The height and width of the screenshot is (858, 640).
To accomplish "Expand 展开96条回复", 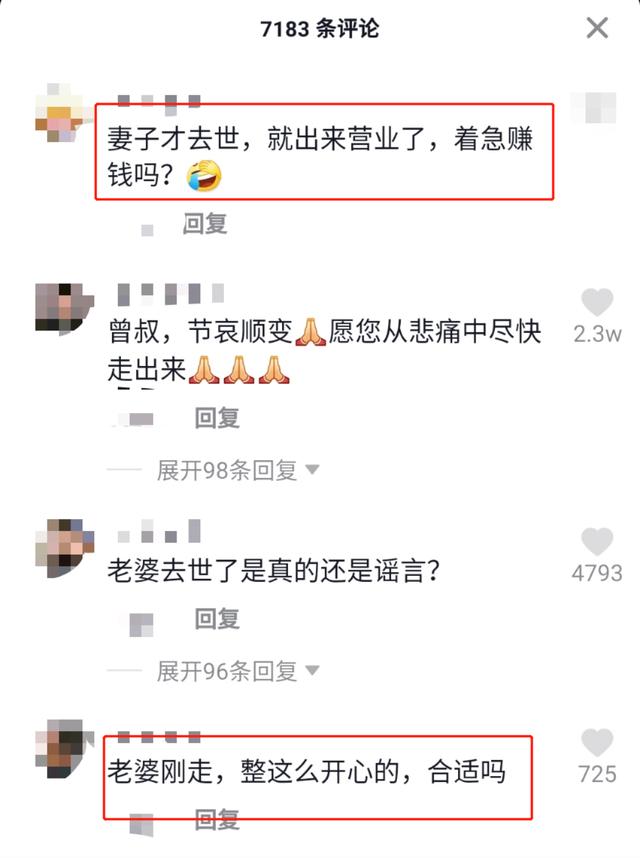I will pyautogui.click(x=237, y=671).
